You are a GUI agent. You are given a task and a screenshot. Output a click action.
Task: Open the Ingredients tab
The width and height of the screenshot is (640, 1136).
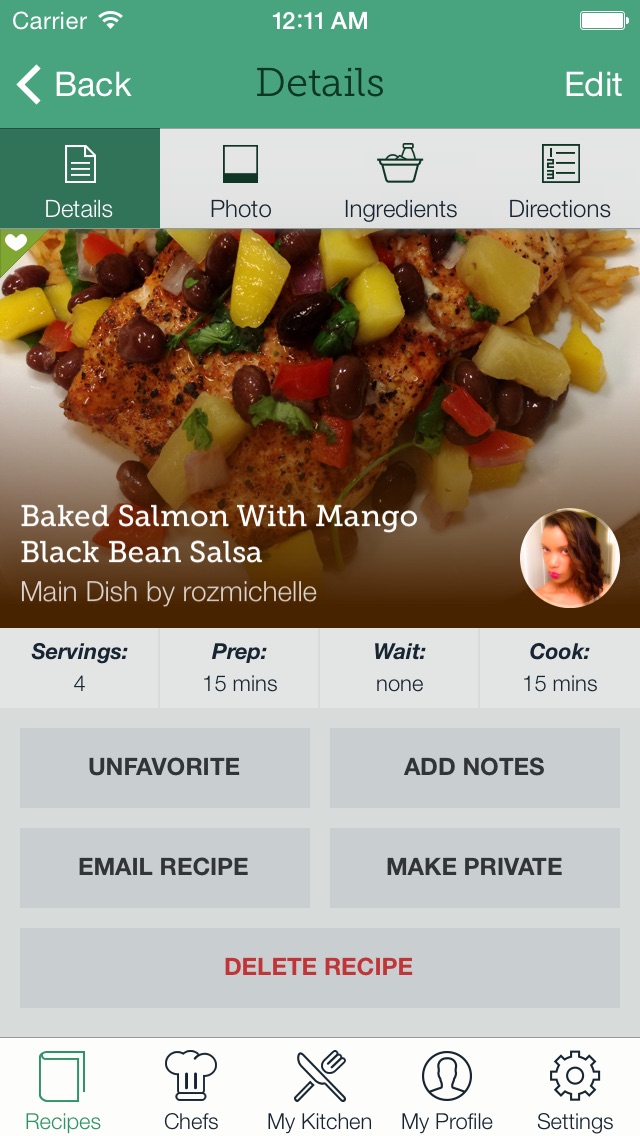coord(400,180)
